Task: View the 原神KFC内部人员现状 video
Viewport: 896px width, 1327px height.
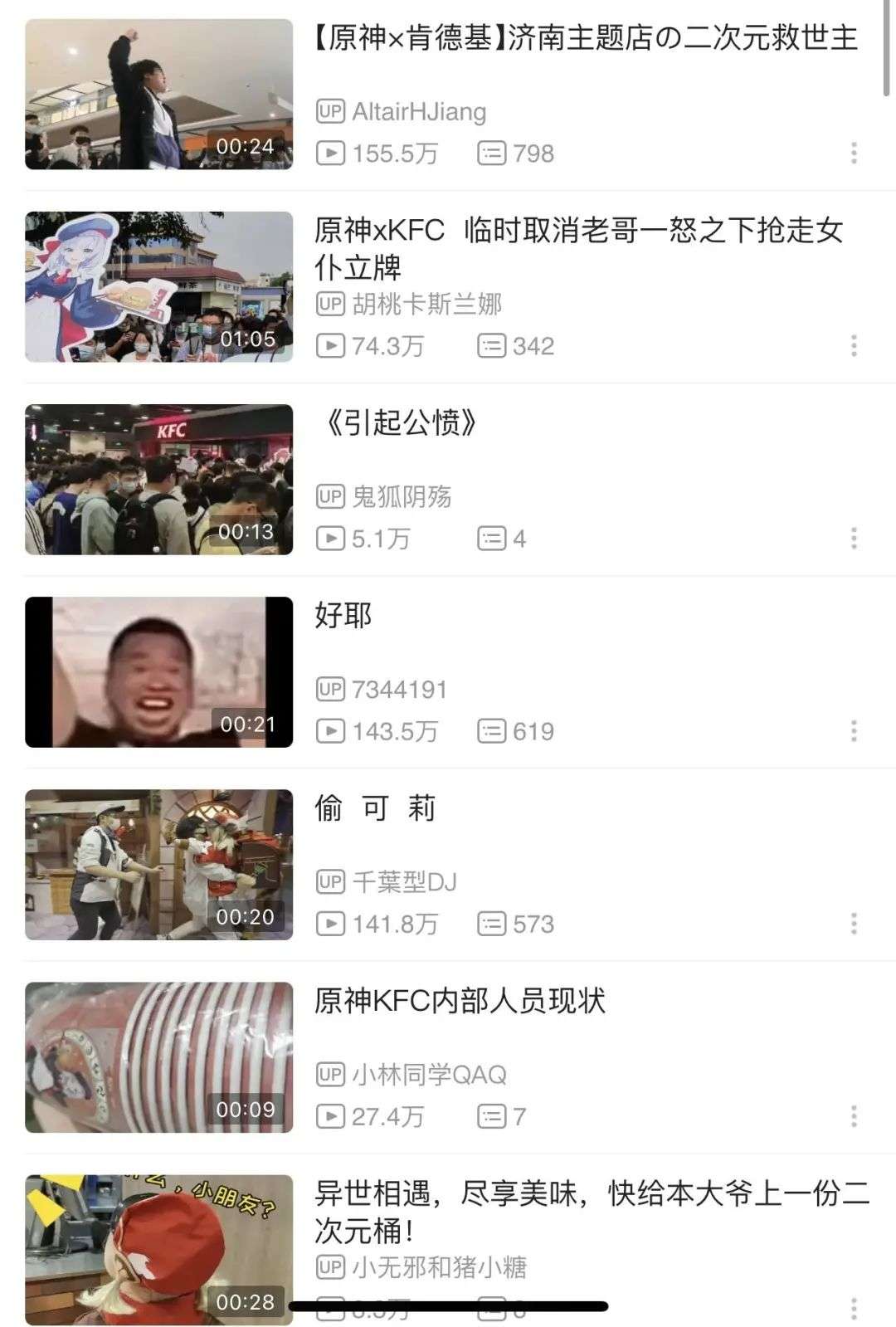Action: (x=158, y=1057)
